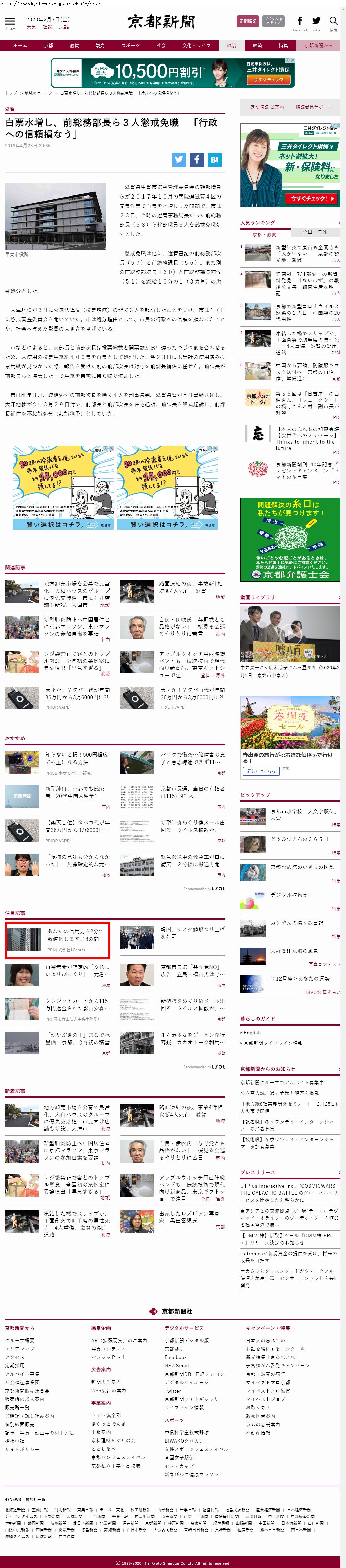Open 定期購読 ご案内 link in the sidebar

[x=267, y=107]
